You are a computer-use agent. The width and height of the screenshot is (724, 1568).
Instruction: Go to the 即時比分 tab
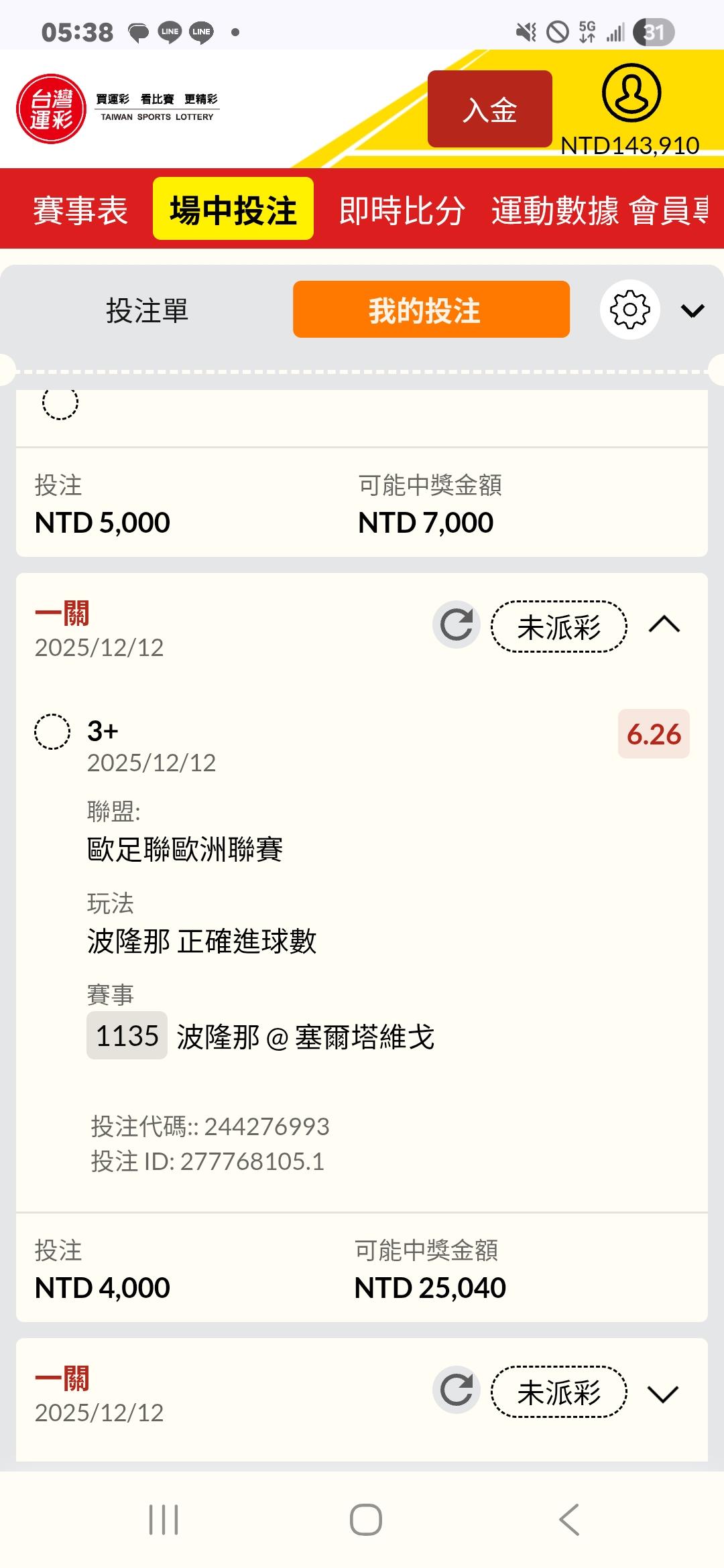pyautogui.click(x=402, y=210)
